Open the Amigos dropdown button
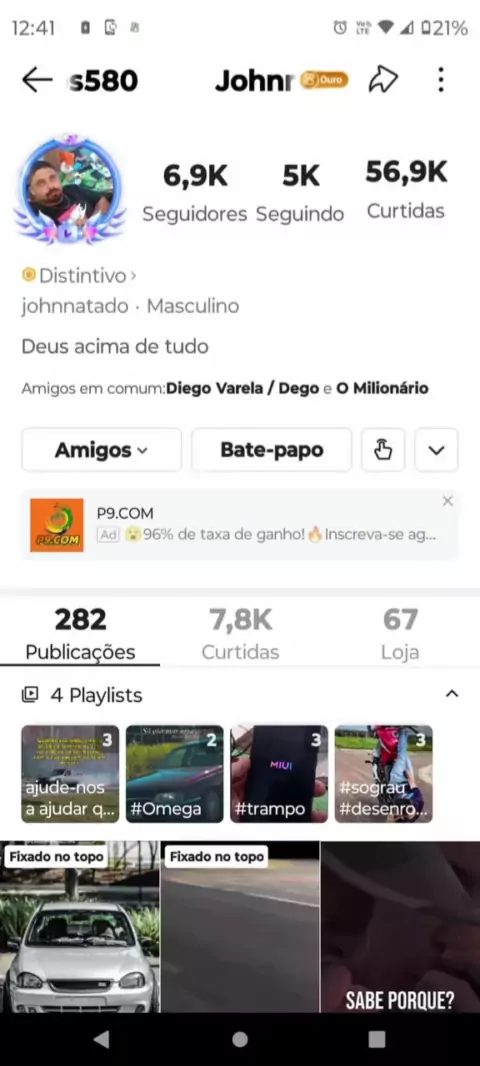This screenshot has height=1066, width=480. click(101, 449)
